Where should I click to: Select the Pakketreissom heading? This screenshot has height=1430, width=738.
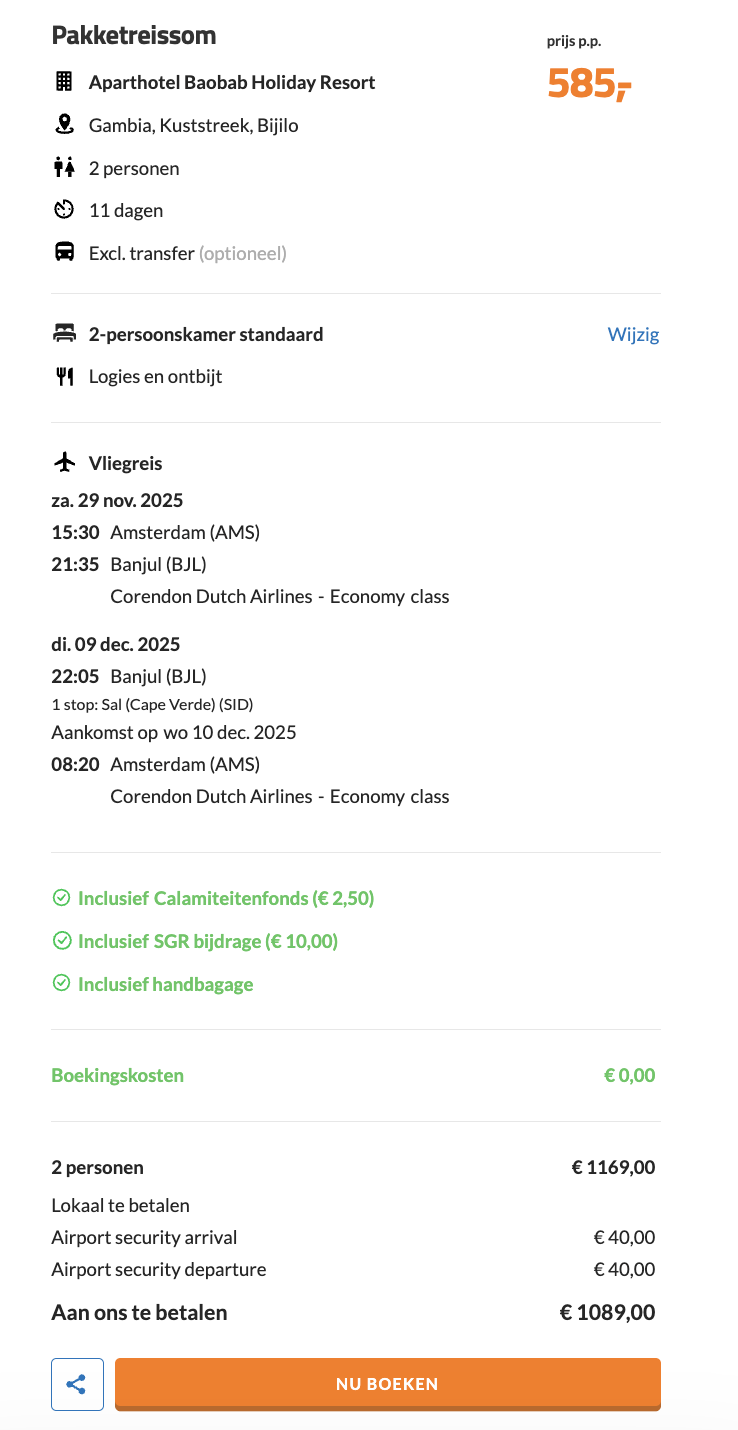[134, 35]
